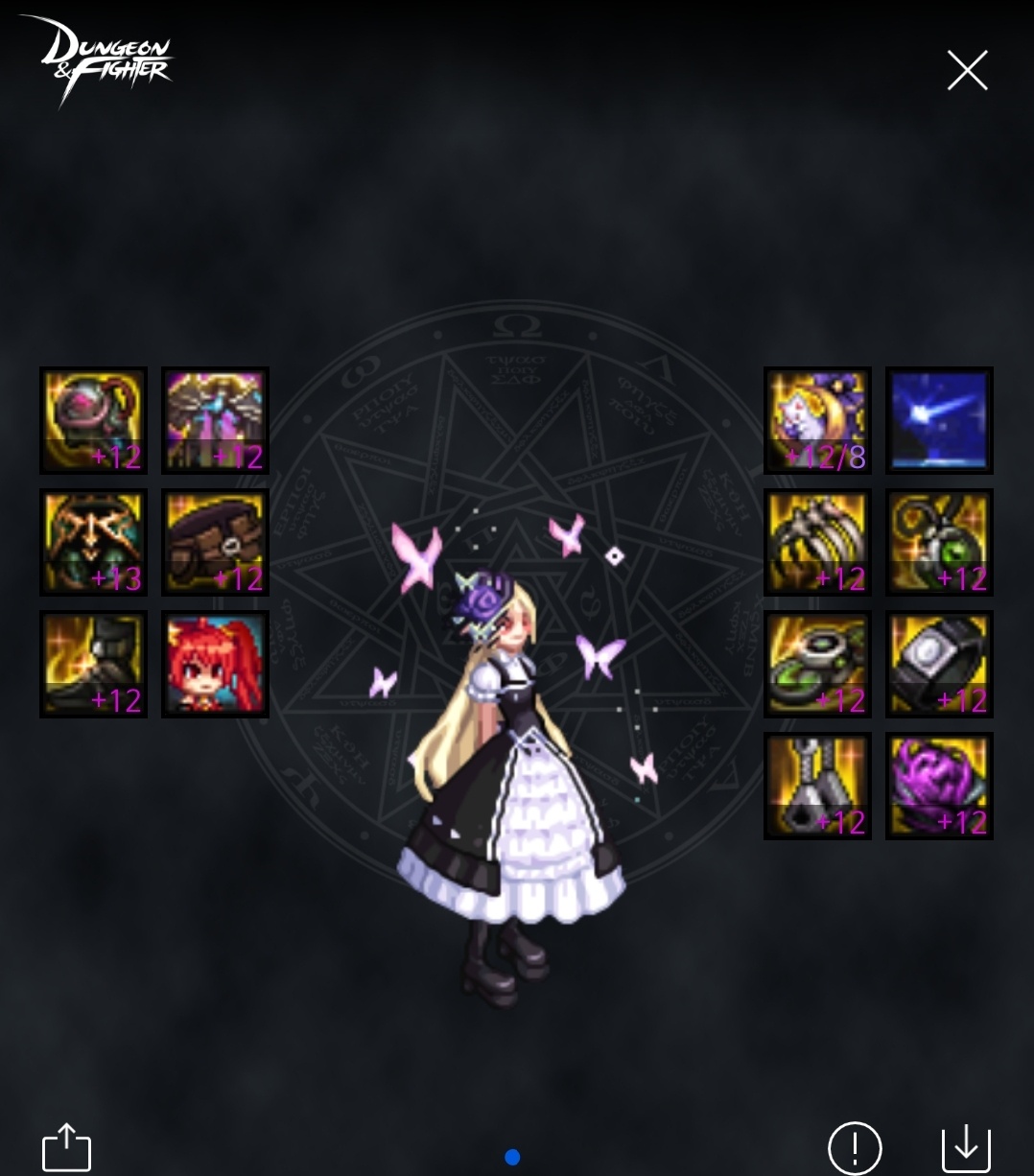This screenshot has width=1034, height=1176.
Task: View the claw +12 equipment
Action: pyautogui.click(x=817, y=542)
